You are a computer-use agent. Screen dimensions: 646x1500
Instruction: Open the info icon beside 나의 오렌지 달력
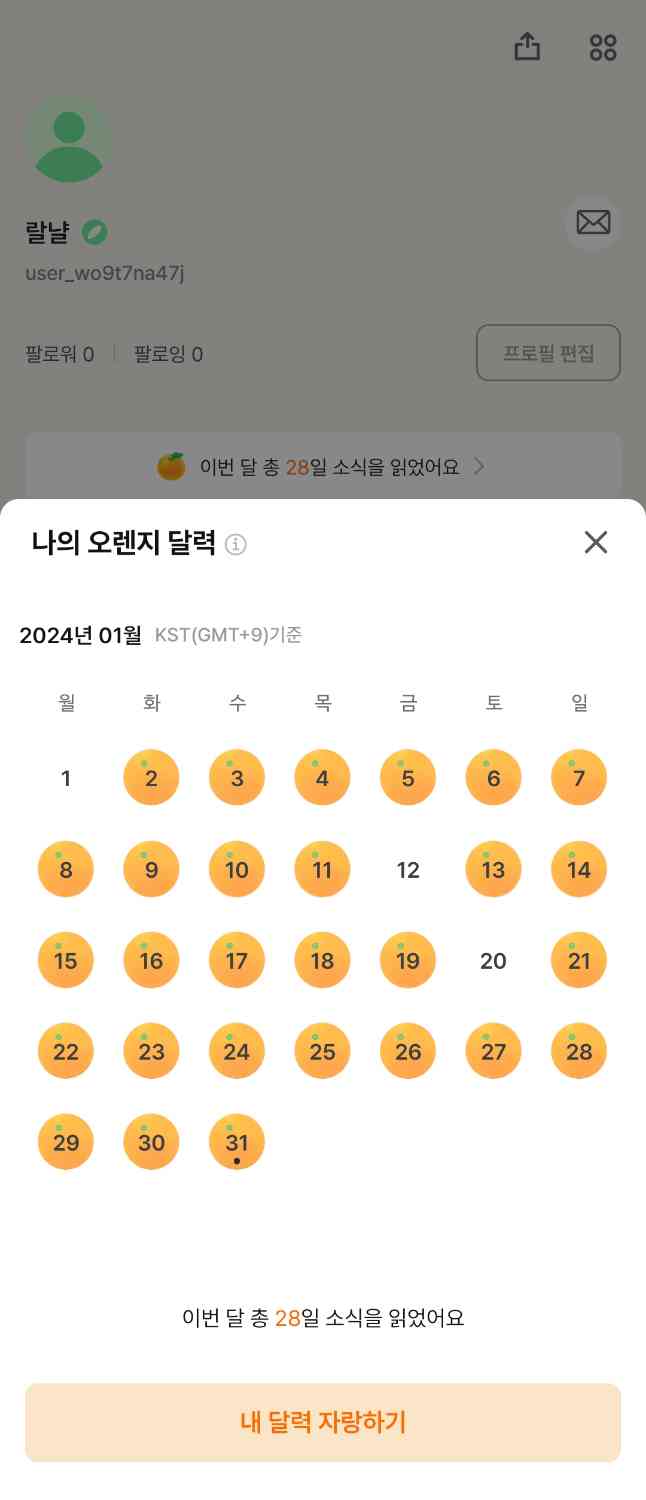pyautogui.click(x=236, y=544)
